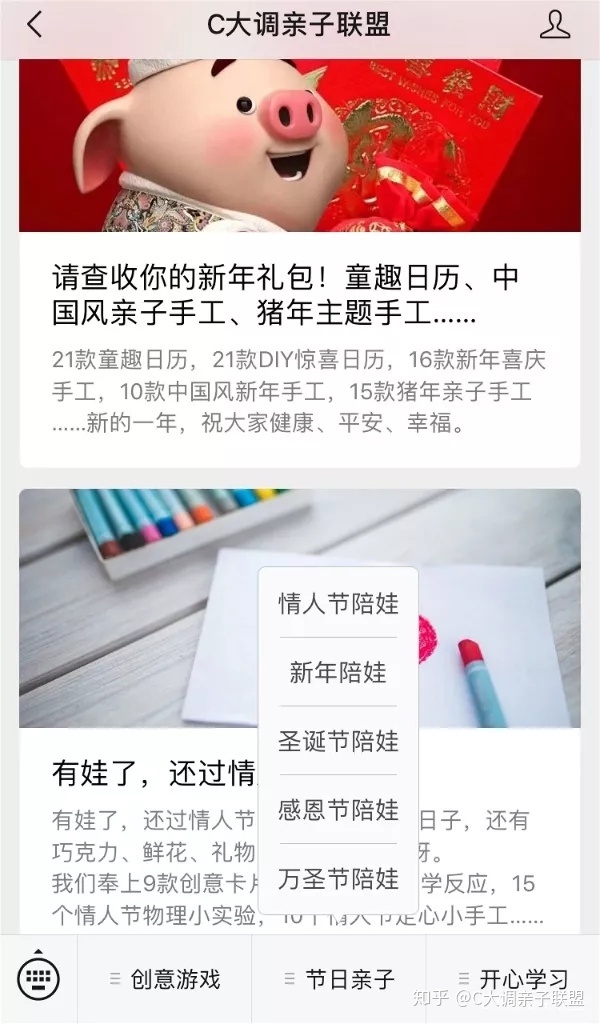Collapse the 节日亲子 menu

[x=339, y=979]
